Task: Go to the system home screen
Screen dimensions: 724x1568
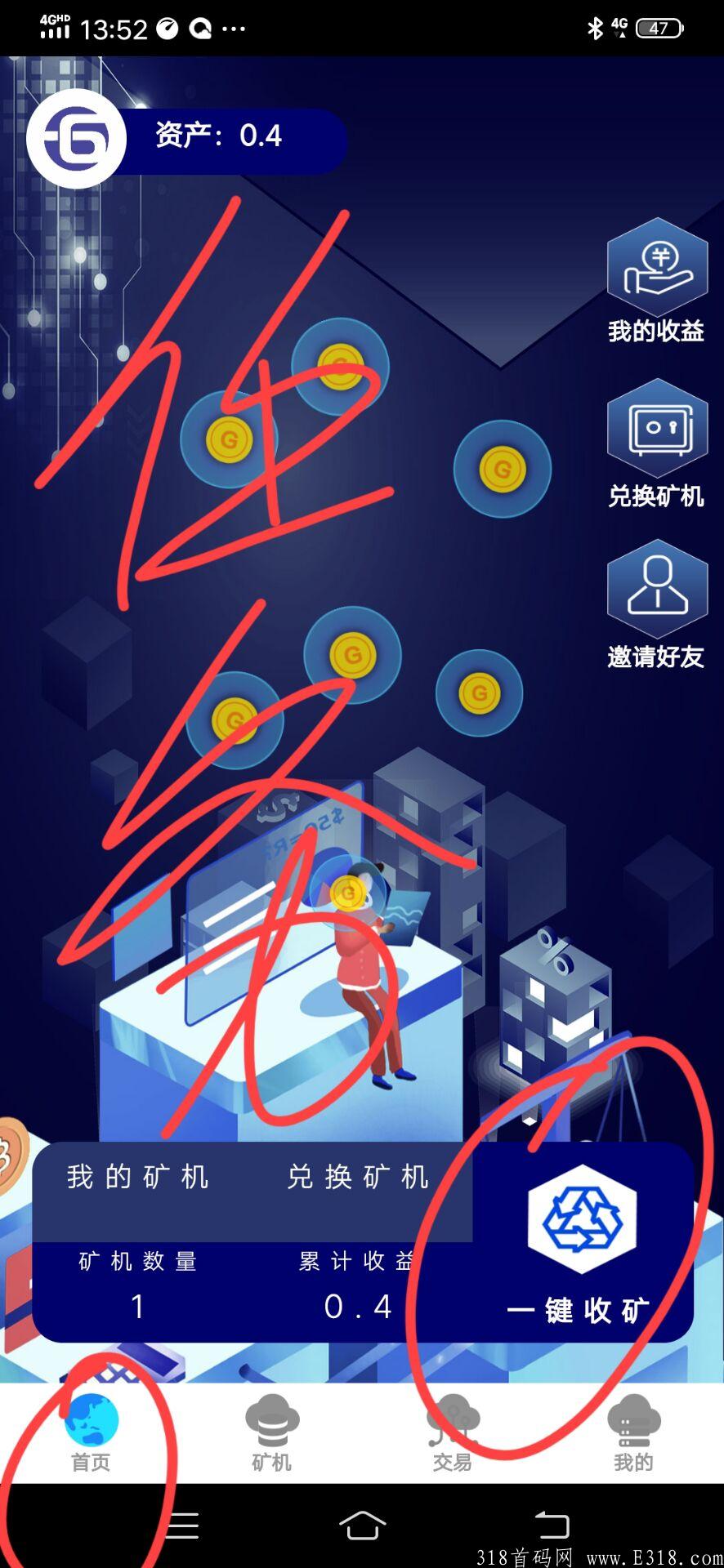Action: pos(362,1525)
